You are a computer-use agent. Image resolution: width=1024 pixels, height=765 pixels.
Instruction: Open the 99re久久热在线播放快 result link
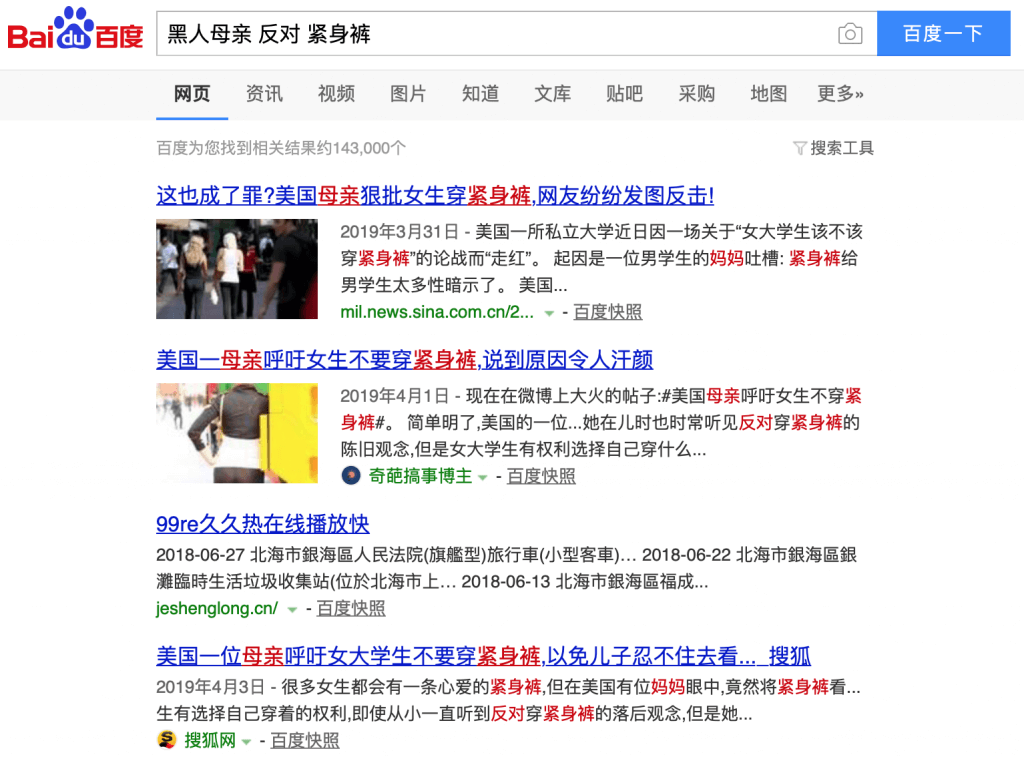click(263, 524)
